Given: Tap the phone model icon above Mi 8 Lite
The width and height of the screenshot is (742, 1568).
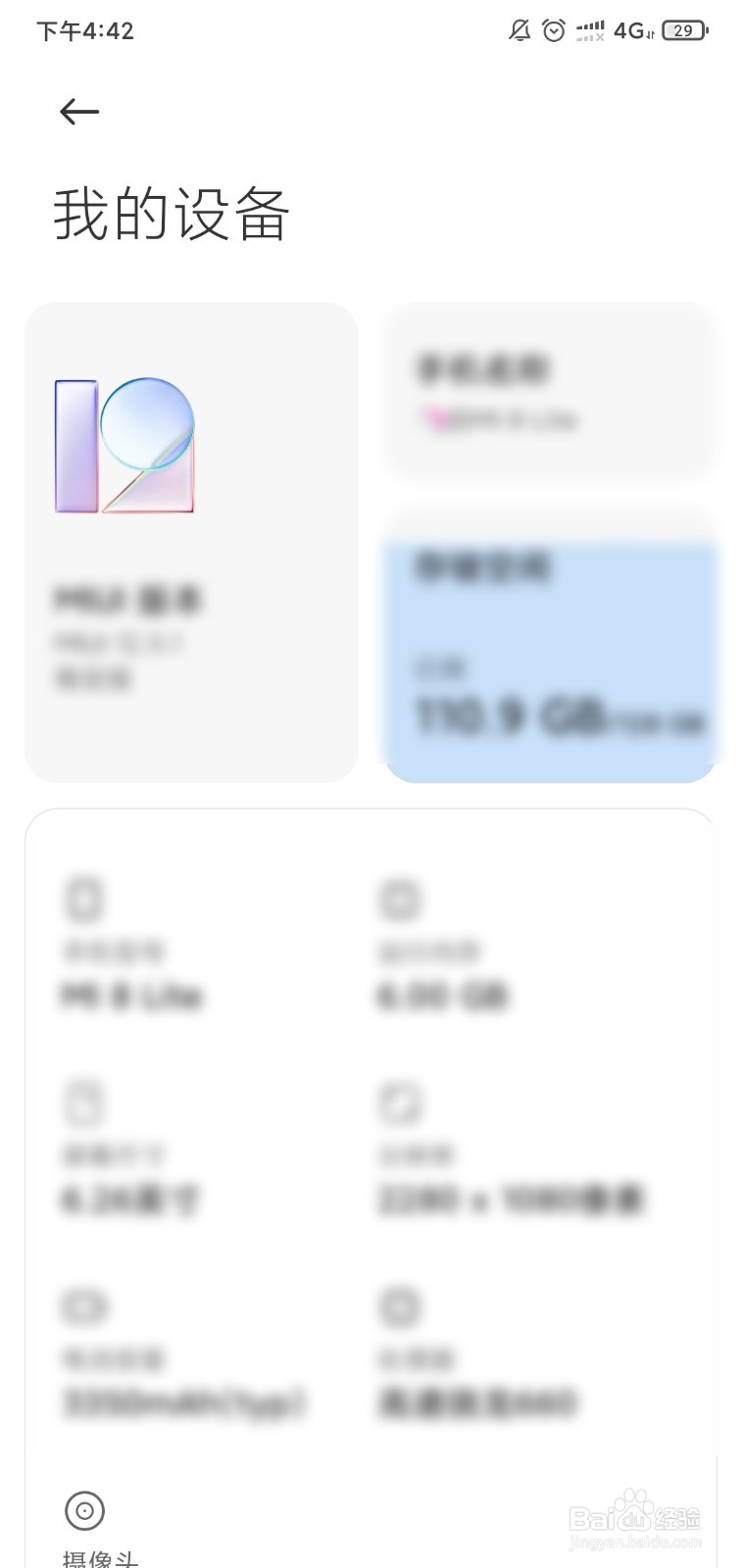Looking at the screenshot, I should (83, 898).
